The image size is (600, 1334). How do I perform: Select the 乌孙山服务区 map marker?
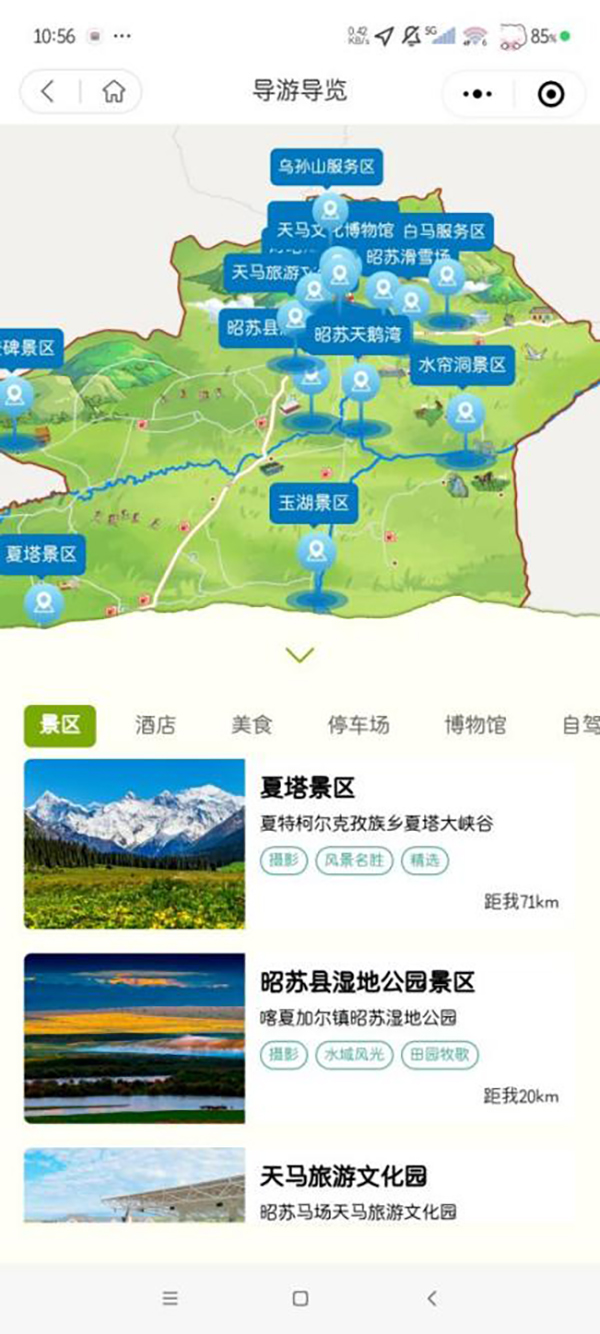point(329,167)
